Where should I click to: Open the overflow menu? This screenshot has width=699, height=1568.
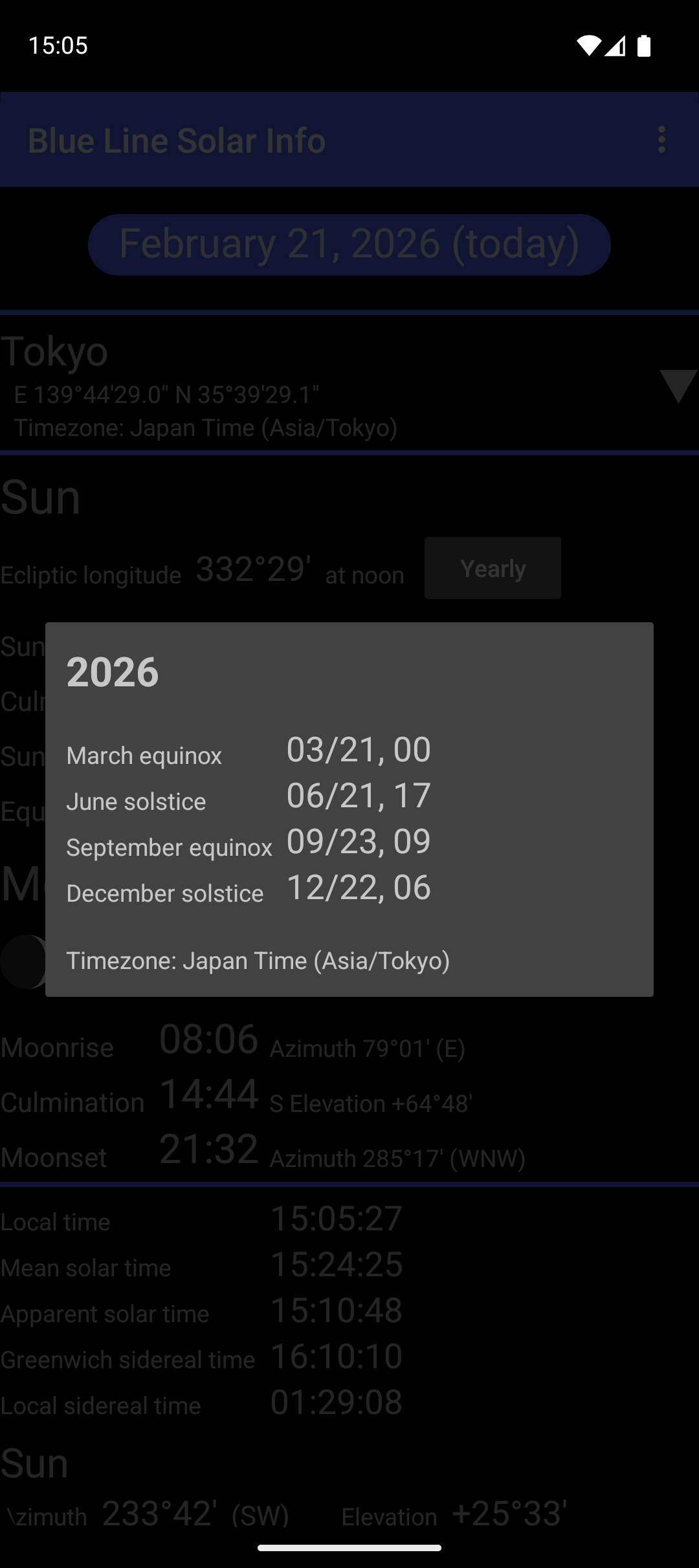(x=661, y=140)
